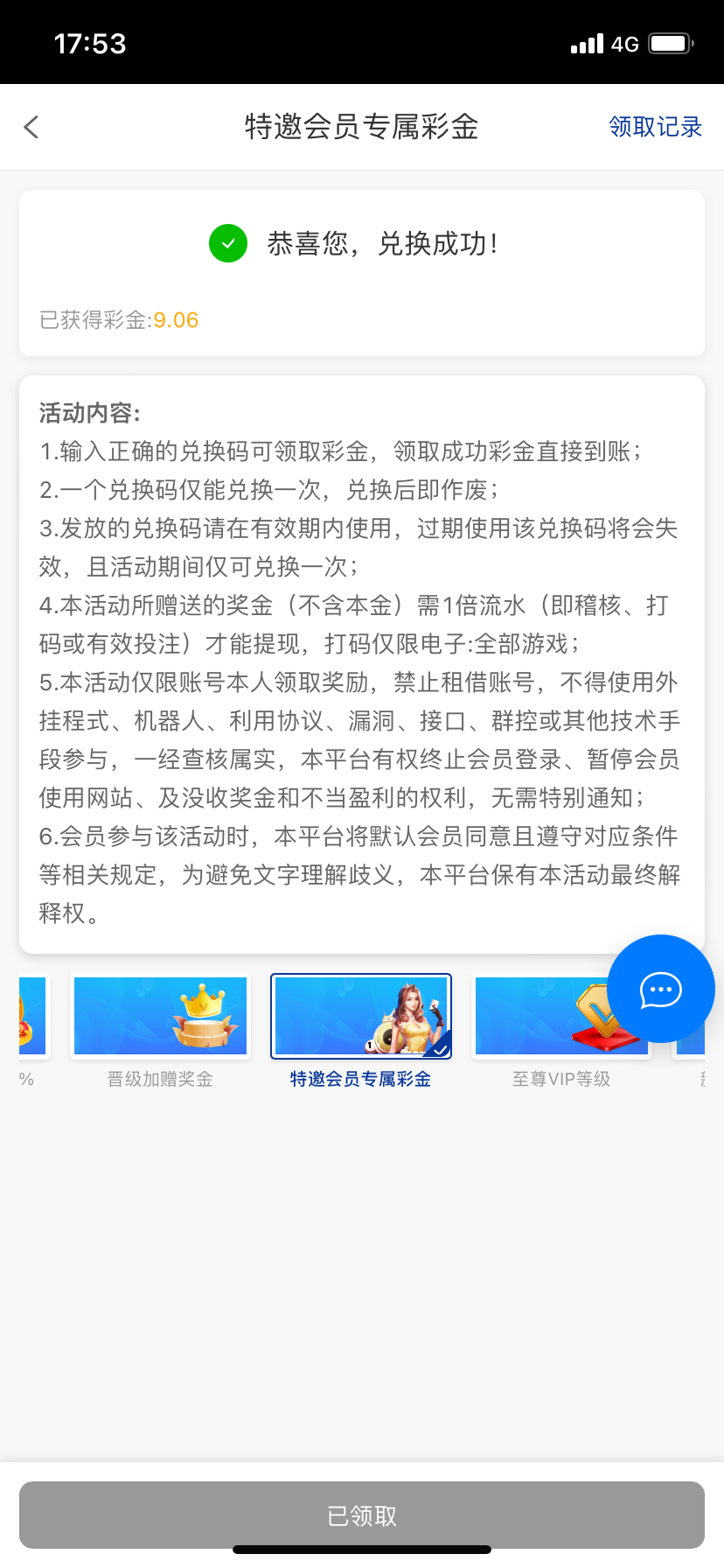Viewport: 724px width, 1568px height.
Task: Open the floating customer service chat
Action: click(x=661, y=990)
